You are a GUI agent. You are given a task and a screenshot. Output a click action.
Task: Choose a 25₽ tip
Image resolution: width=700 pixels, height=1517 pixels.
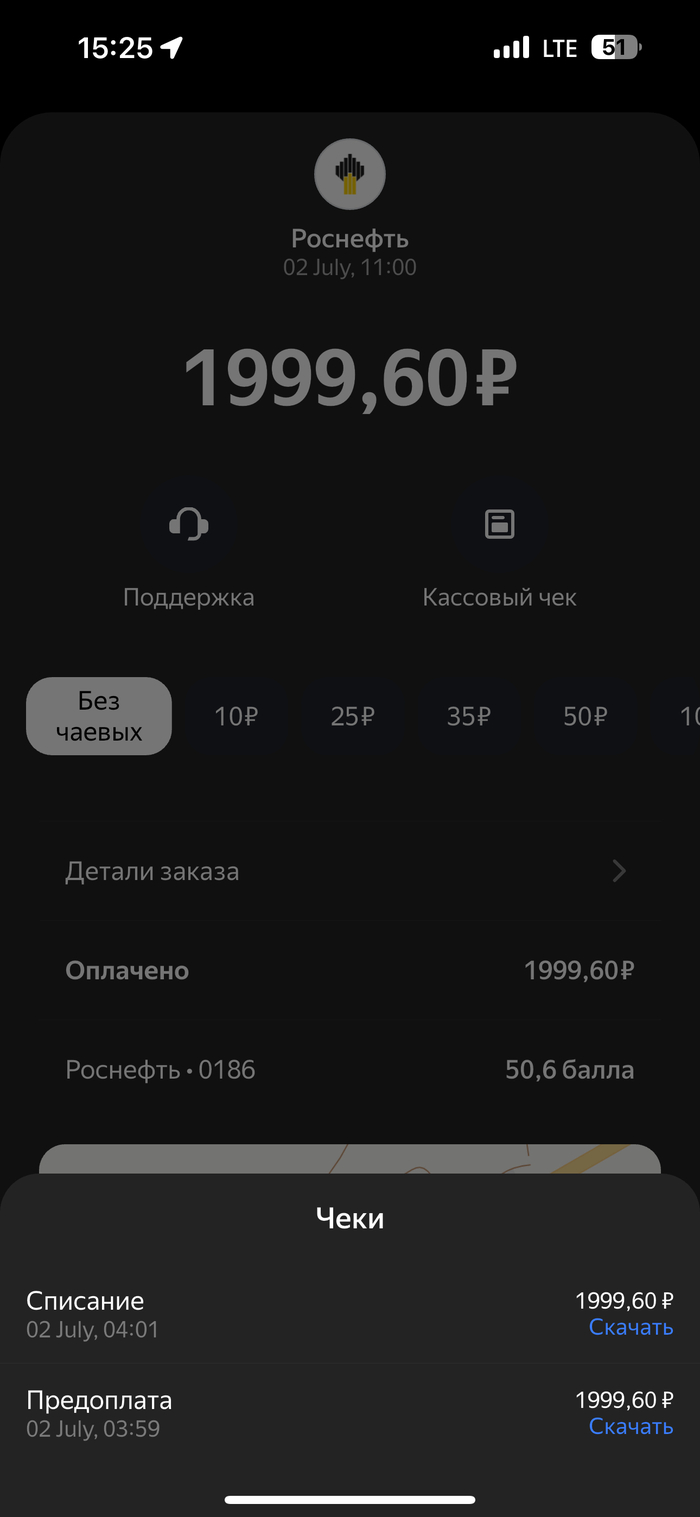(352, 716)
